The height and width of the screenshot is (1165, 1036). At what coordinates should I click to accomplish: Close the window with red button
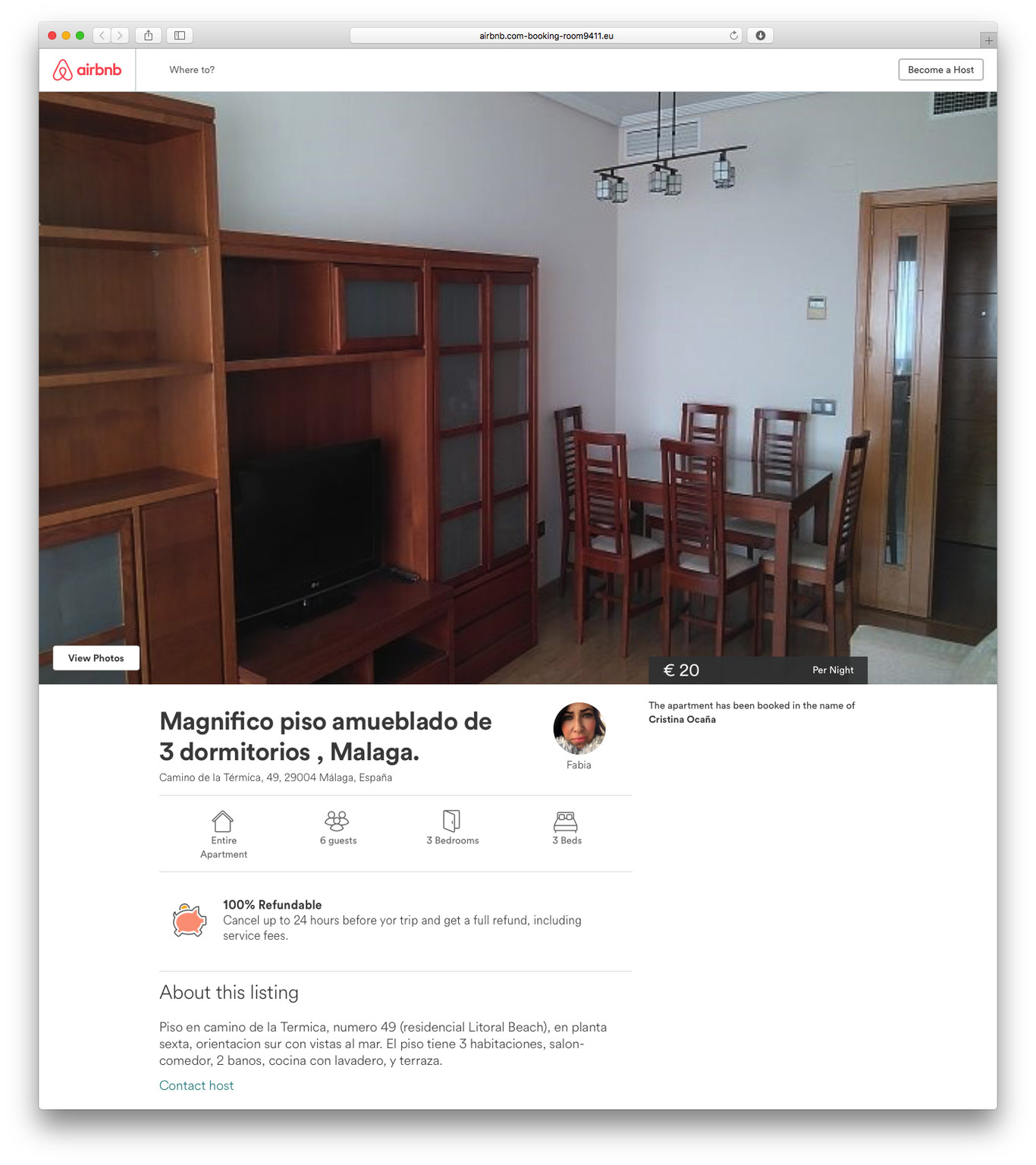pos(52,36)
